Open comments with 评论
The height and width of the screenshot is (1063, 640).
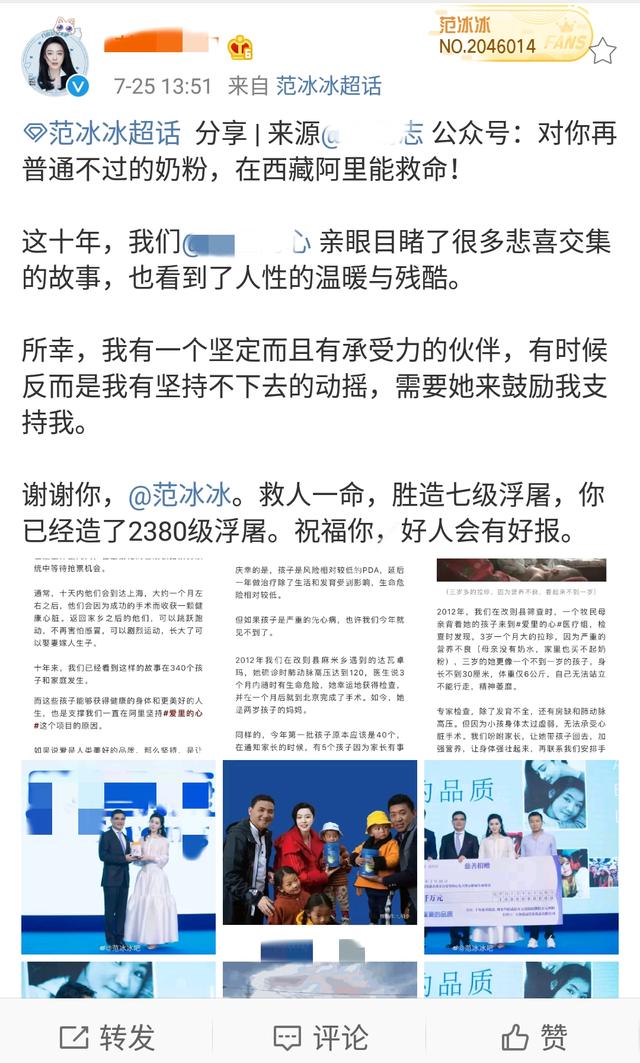(320, 1037)
